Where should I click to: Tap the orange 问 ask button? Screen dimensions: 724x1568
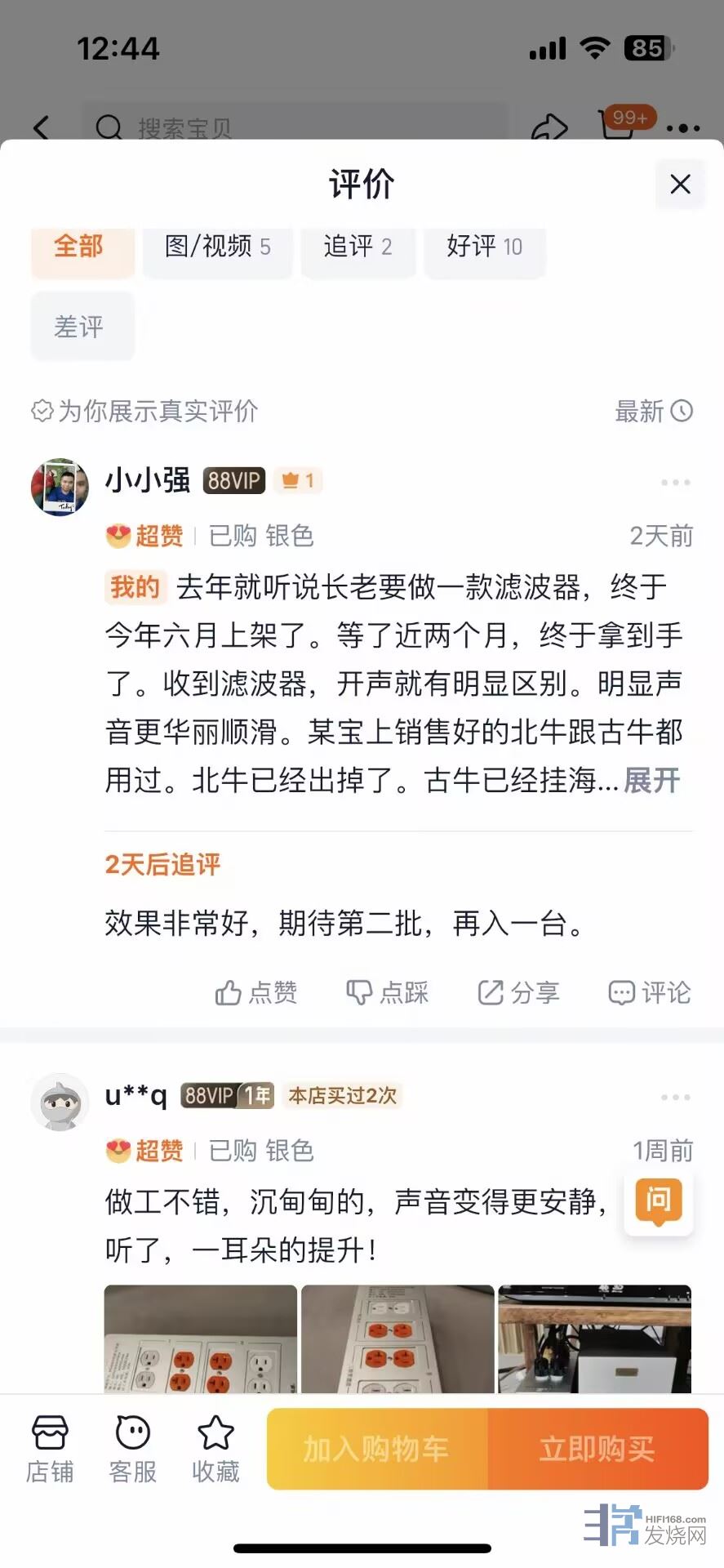point(658,1201)
